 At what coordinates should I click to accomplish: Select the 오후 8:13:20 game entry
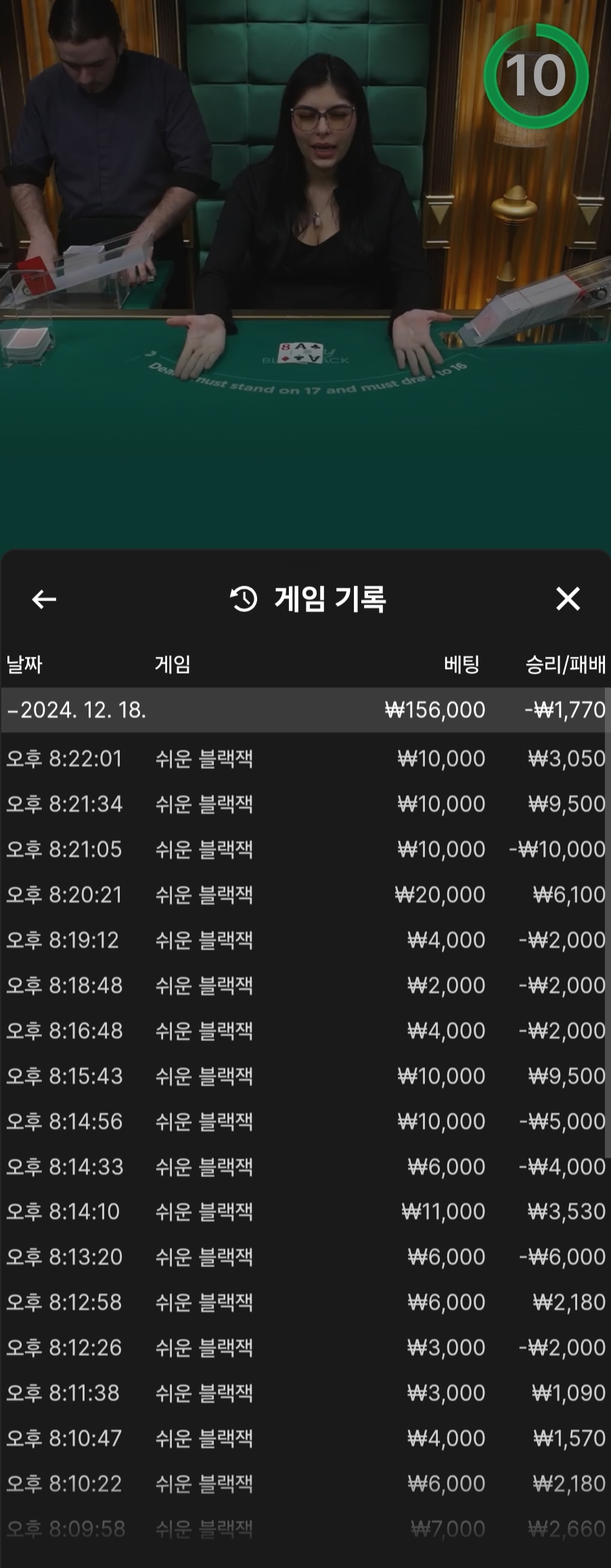(x=304, y=1257)
